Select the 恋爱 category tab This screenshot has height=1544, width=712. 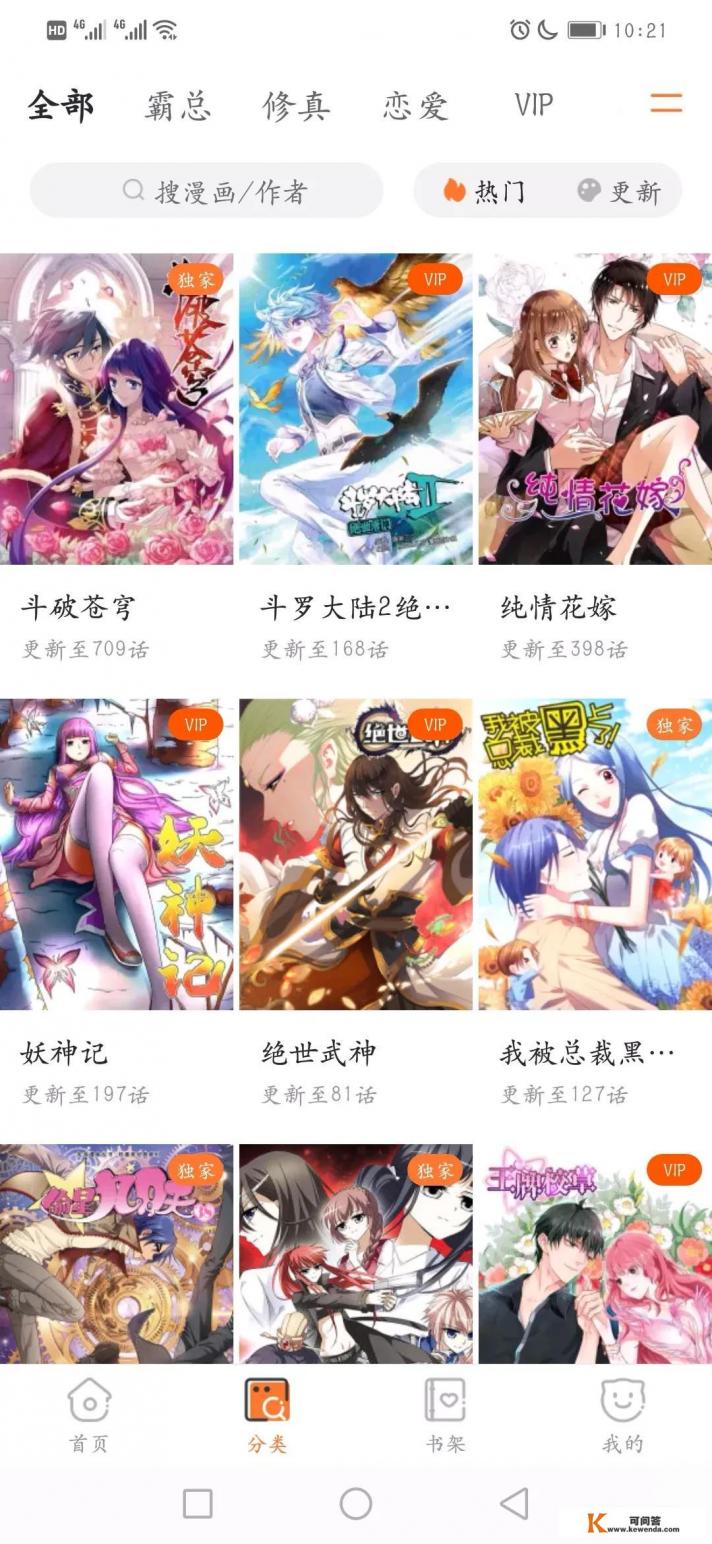pyautogui.click(x=415, y=105)
